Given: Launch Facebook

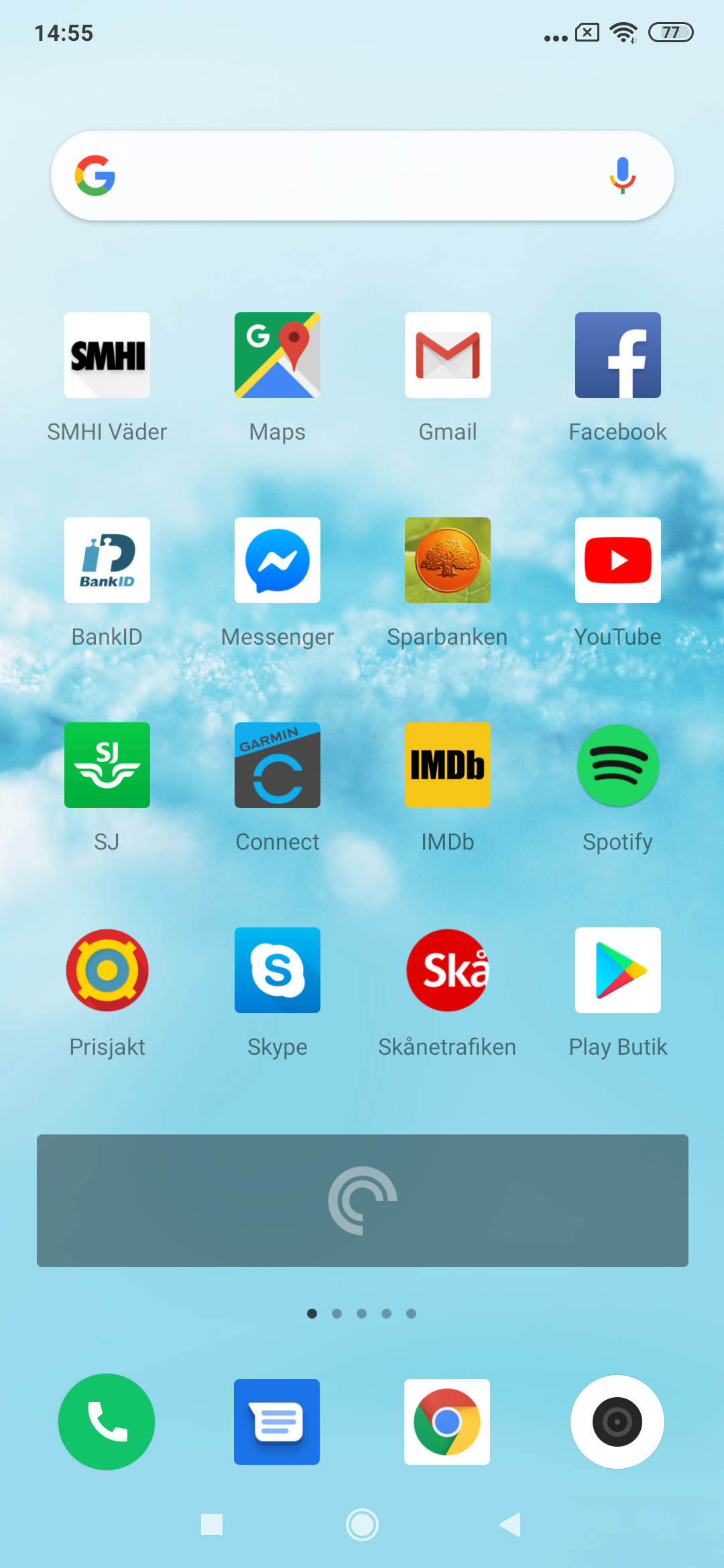Looking at the screenshot, I should tap(618, 355).
